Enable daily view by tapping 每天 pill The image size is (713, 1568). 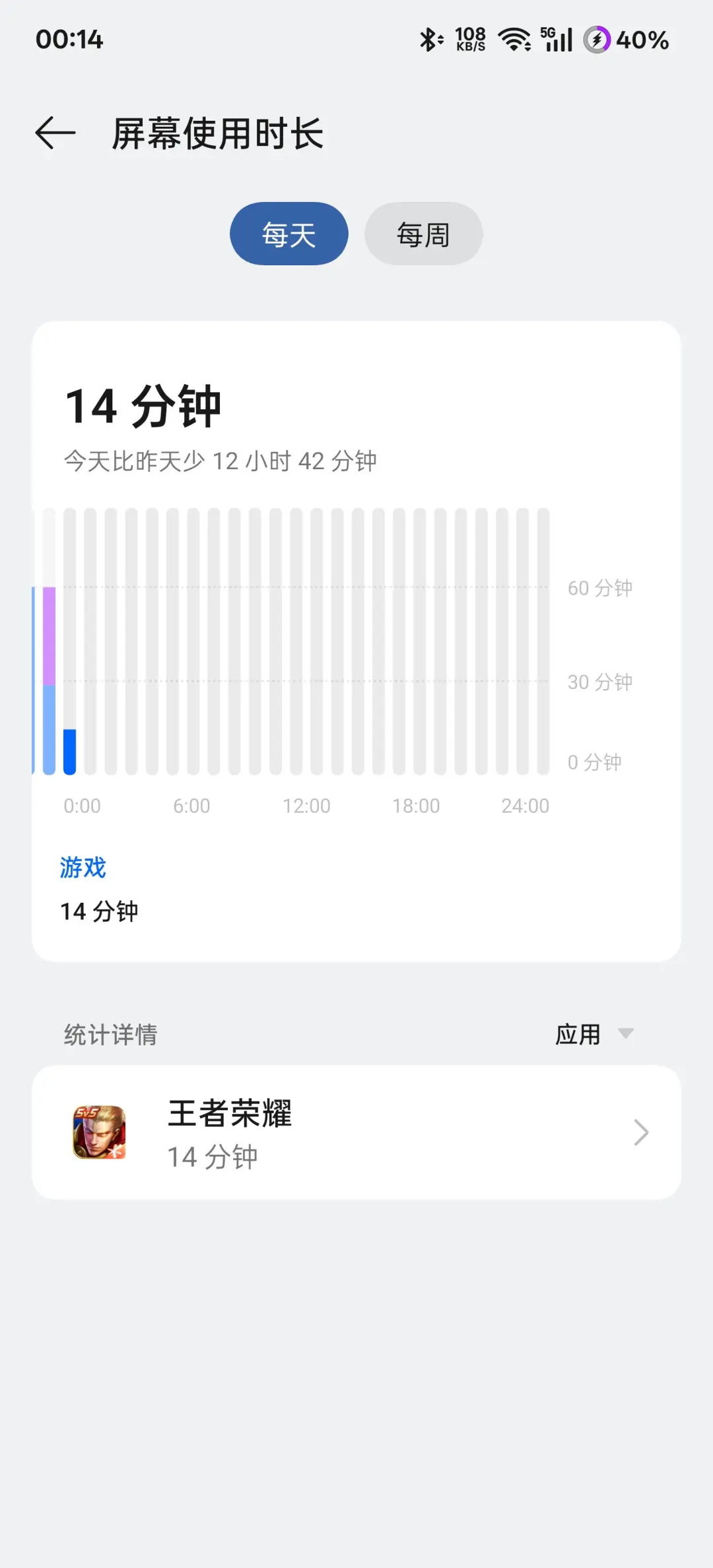[289, 233]
